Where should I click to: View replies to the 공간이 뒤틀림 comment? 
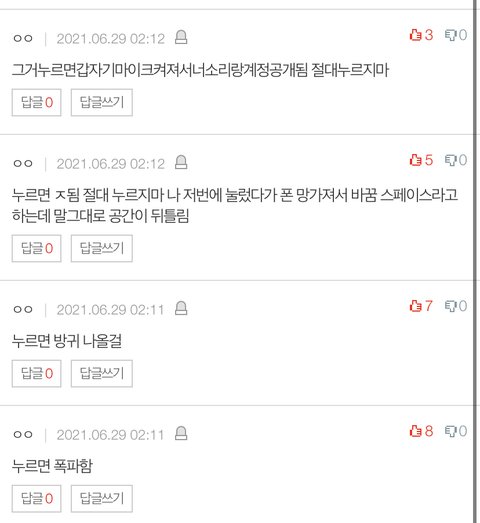coord(36,248)
